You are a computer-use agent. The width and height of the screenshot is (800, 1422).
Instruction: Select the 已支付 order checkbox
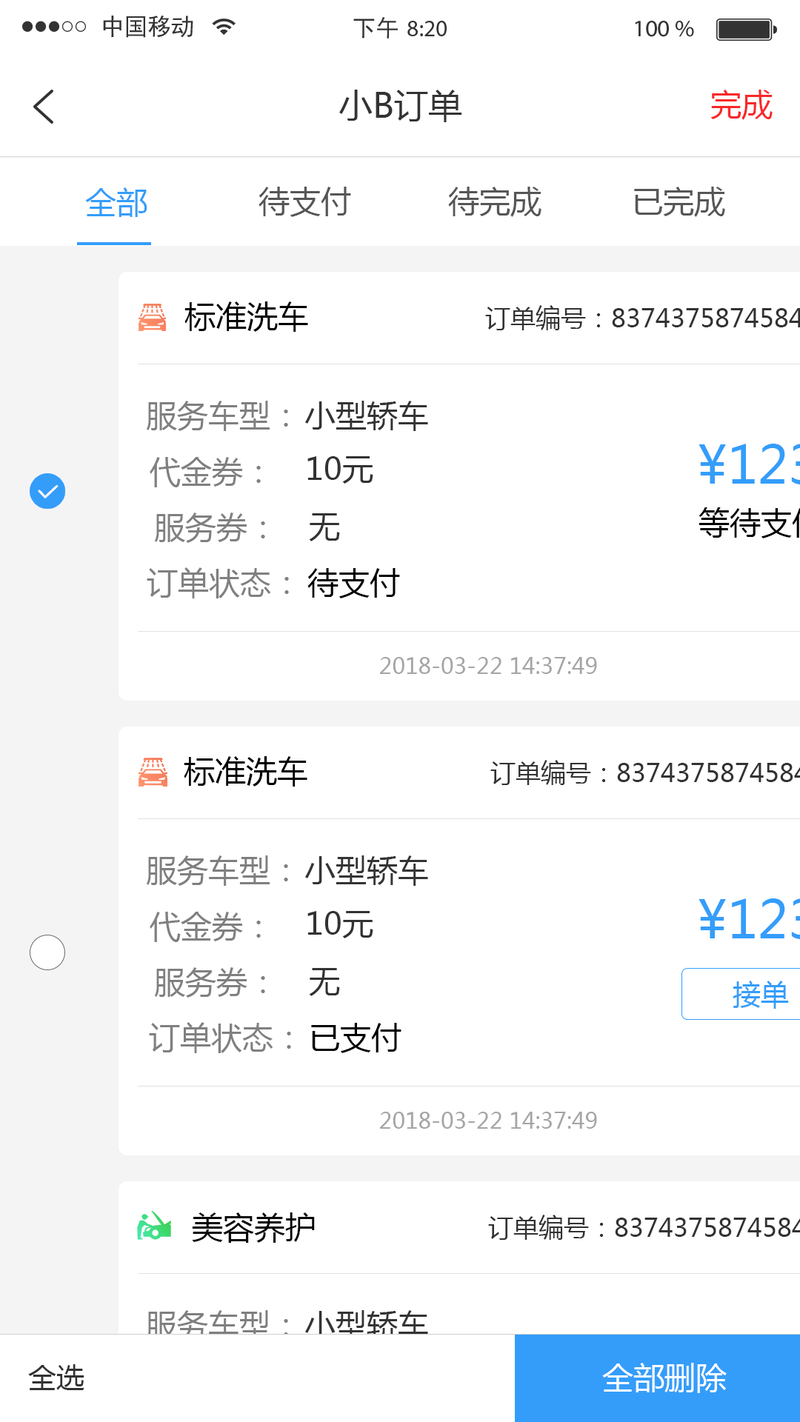click(47, 953)
